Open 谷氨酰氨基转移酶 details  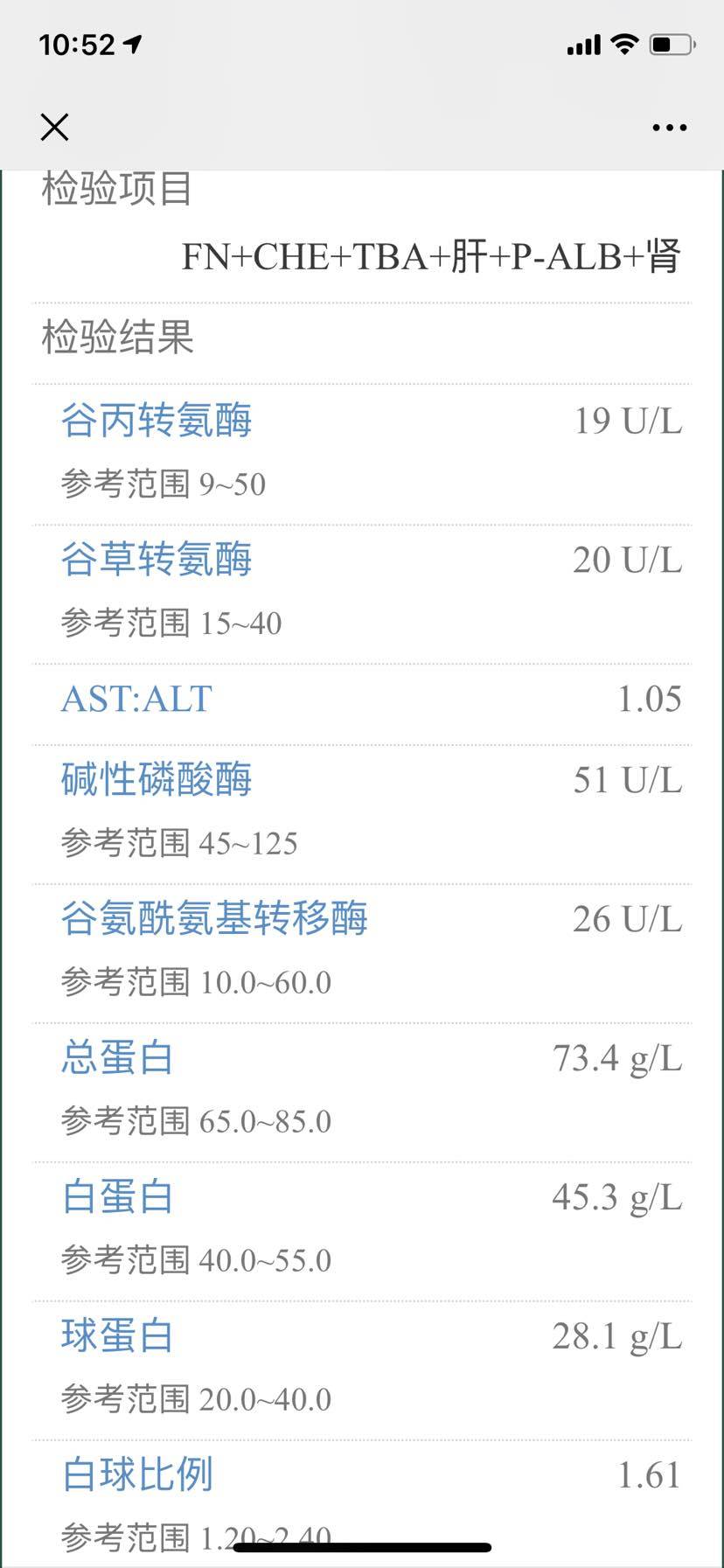pos(214,918)
